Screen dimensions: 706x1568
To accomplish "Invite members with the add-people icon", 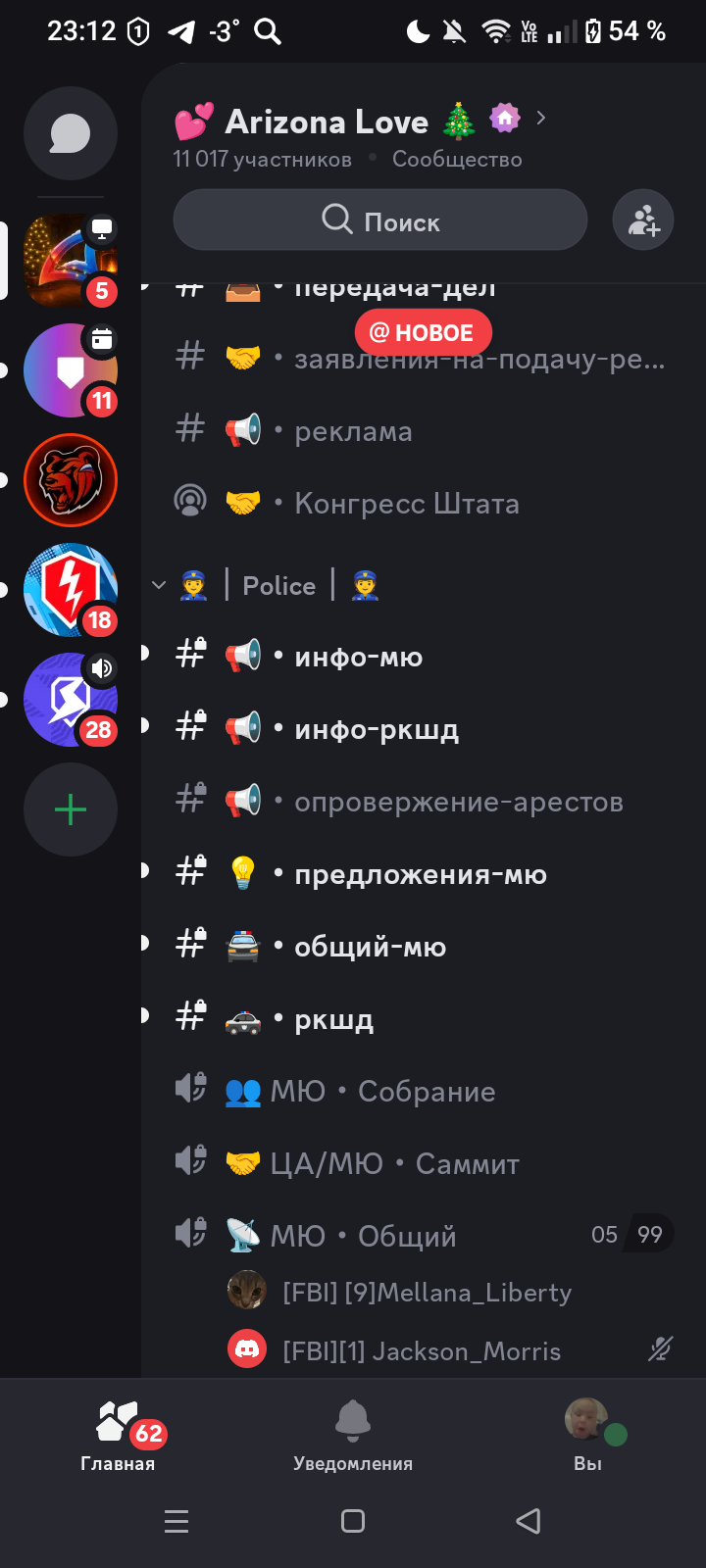I will point(643,220).
